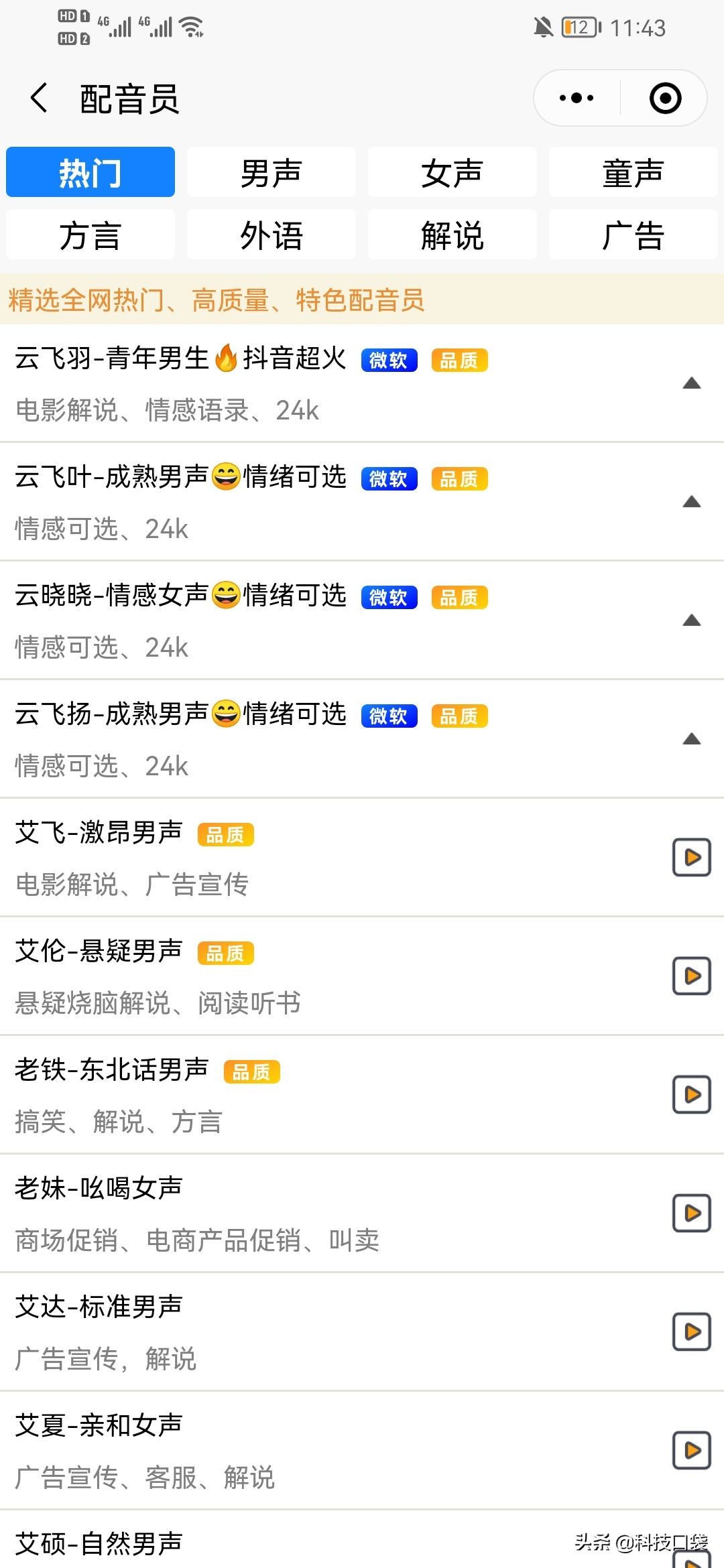Select the 方言 category filter
724x1568 pixels.
(90, 235)
